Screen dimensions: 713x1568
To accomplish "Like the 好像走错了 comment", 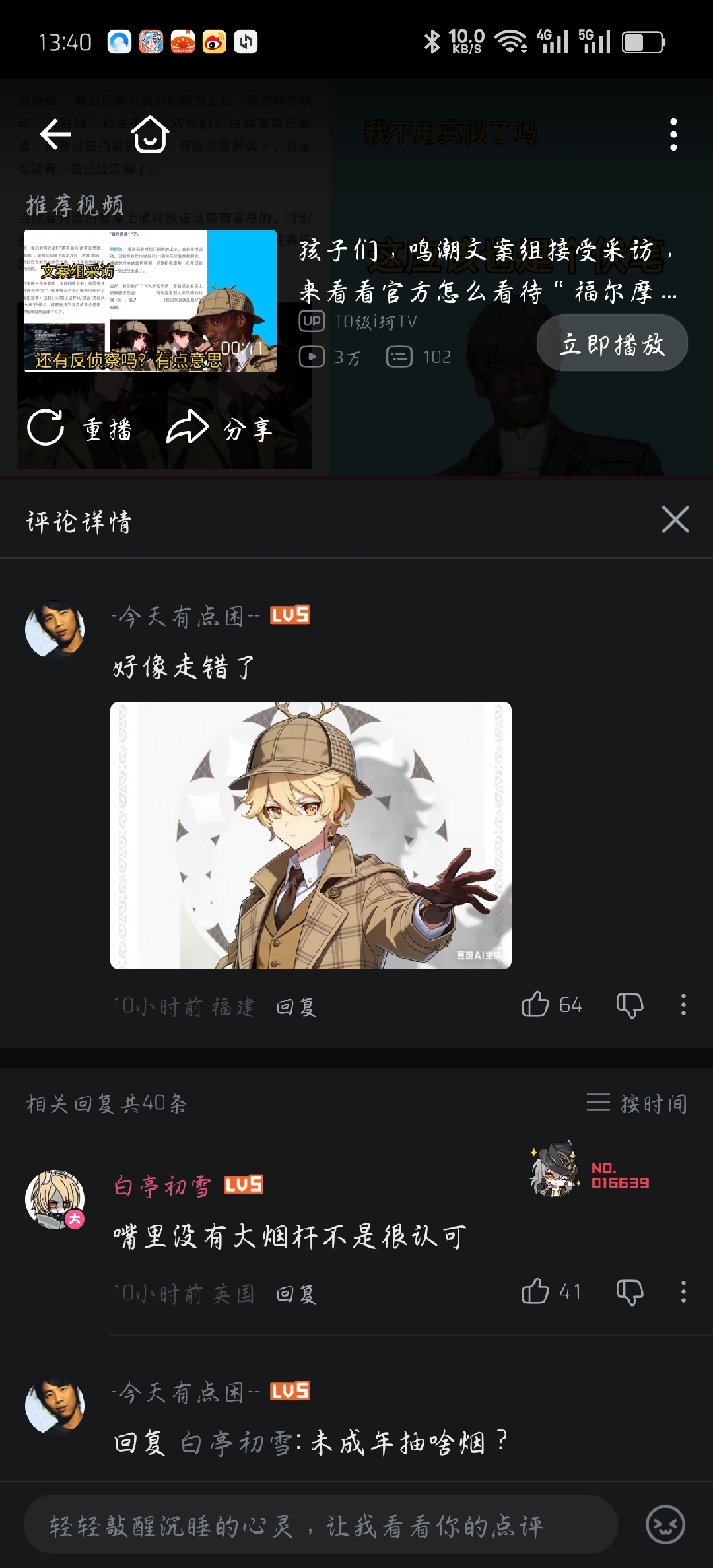I will click(x=535, y=1005).
